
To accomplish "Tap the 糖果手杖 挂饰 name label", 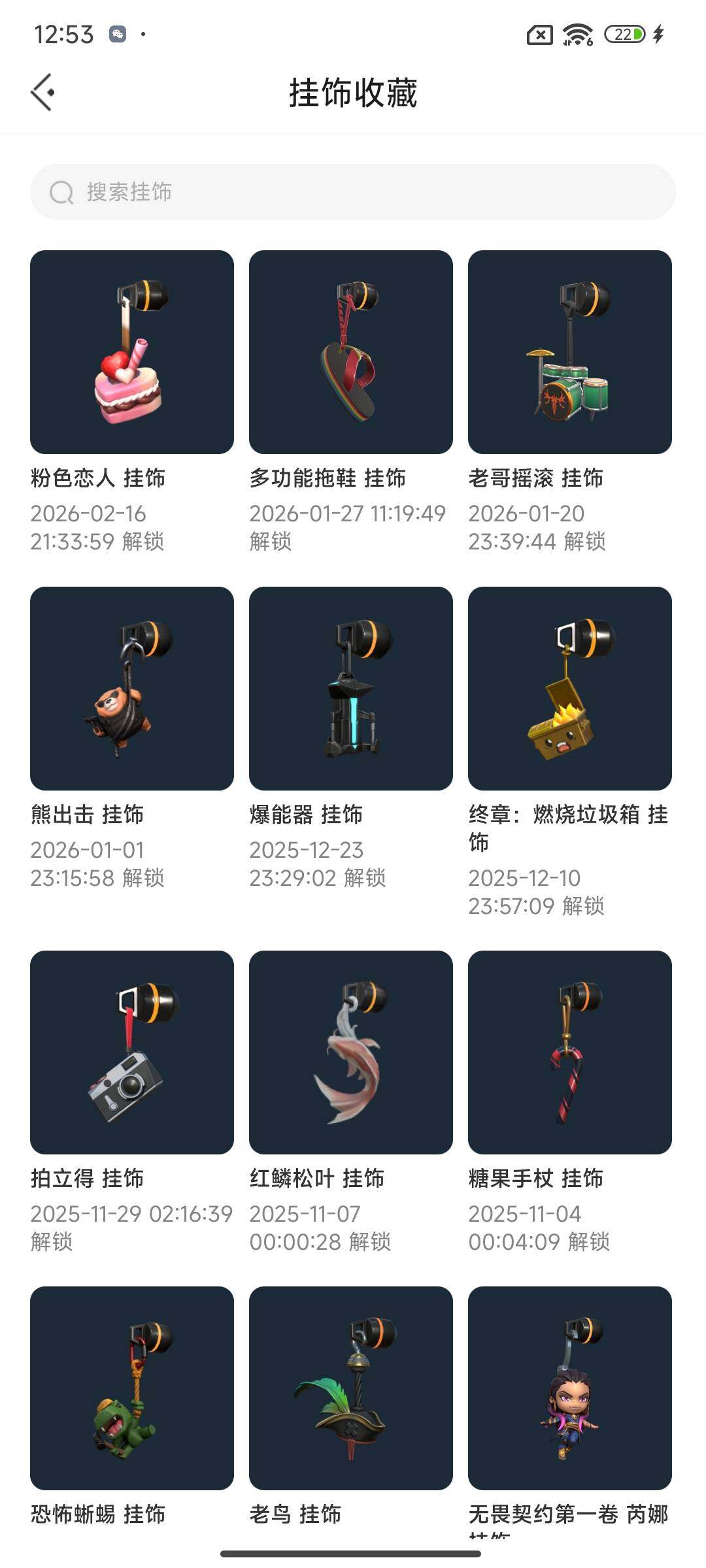I will (x=537, y=1179).
